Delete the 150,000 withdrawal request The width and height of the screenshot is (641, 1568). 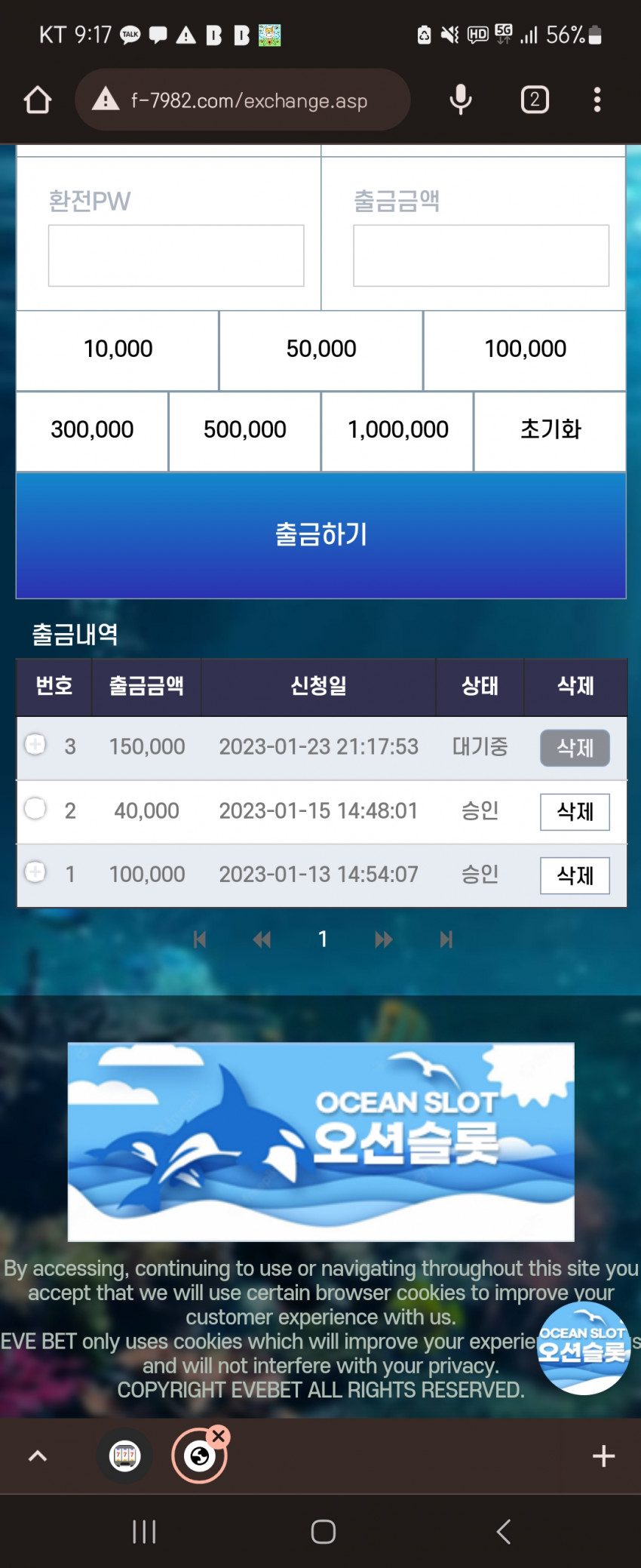[575, 748]
